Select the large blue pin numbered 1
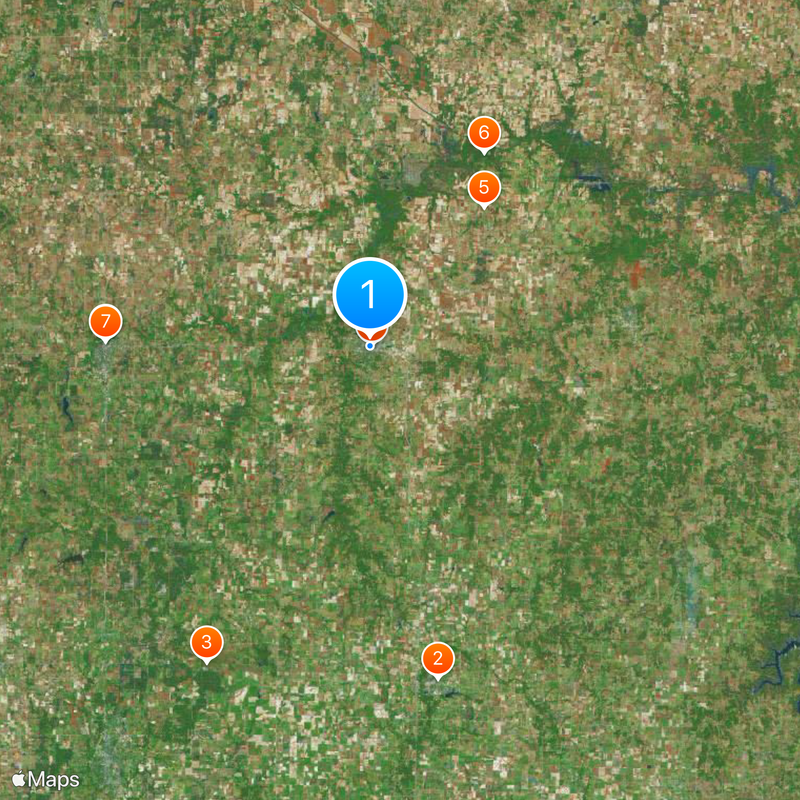Viewport: 800px width, 800px height. click(x=370, y=295)
